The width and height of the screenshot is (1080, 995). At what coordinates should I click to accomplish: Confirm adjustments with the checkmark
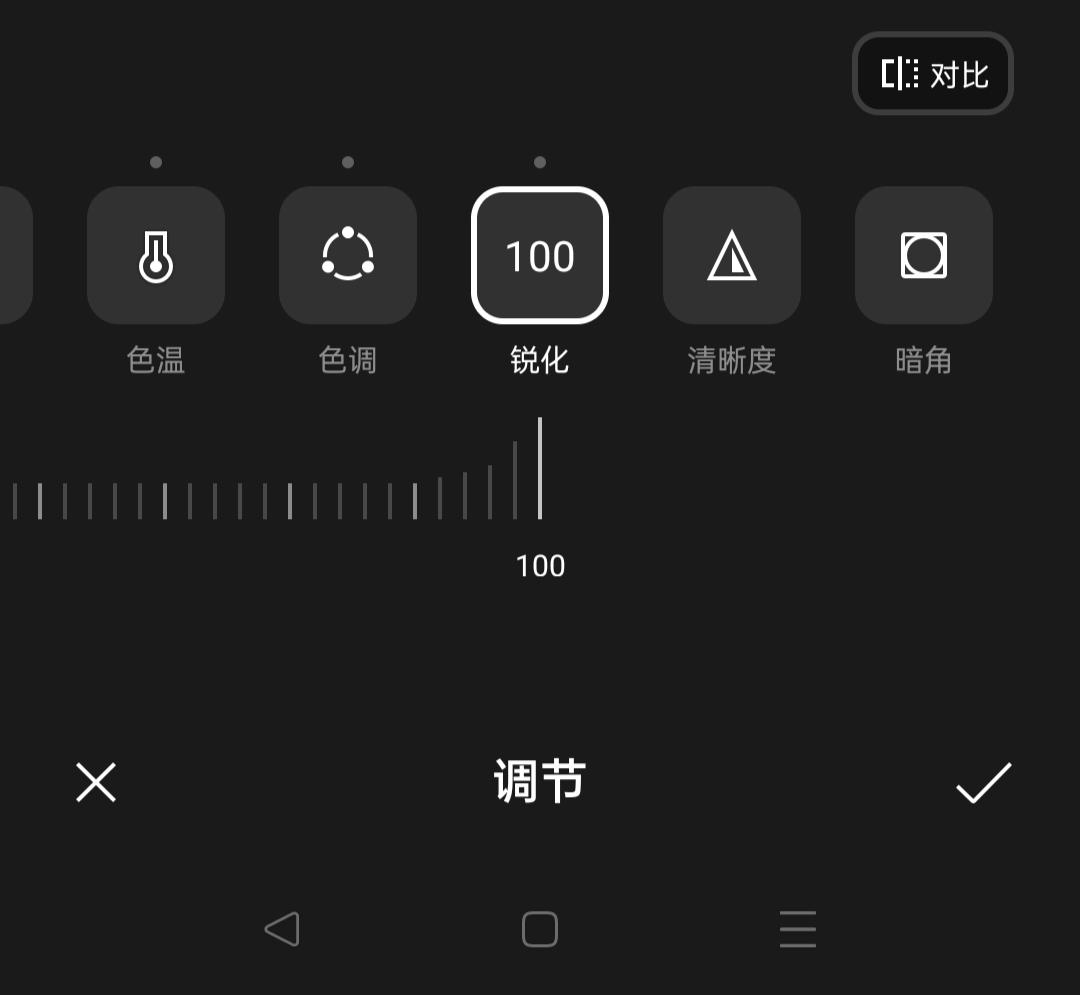(984, 782)
